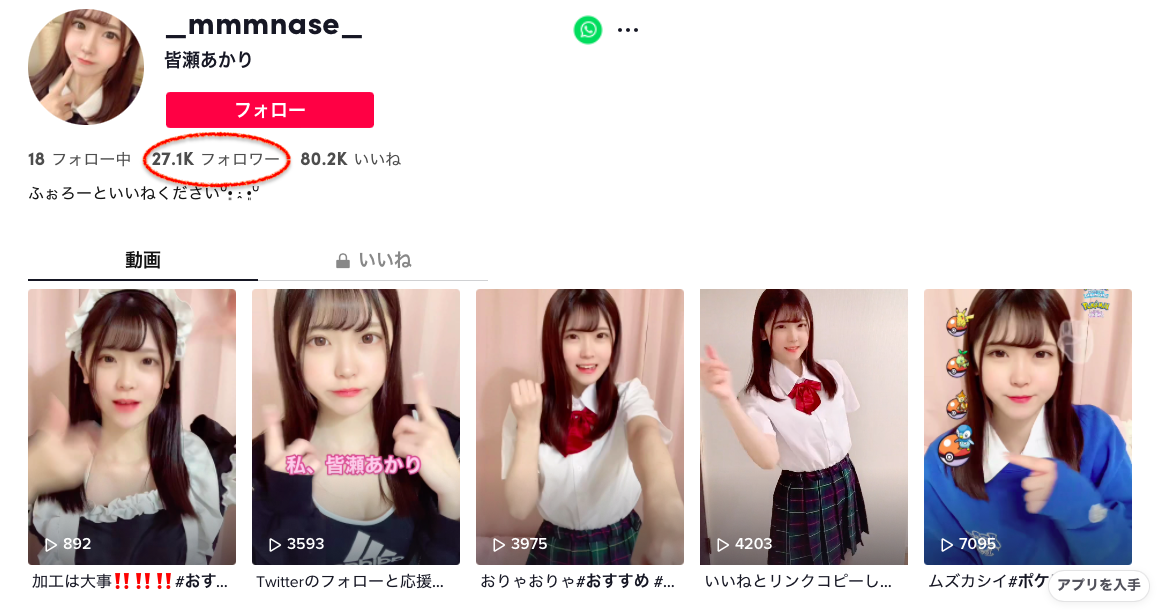
Task: Switch to the 動画 tab
Action: coord(143,260)
